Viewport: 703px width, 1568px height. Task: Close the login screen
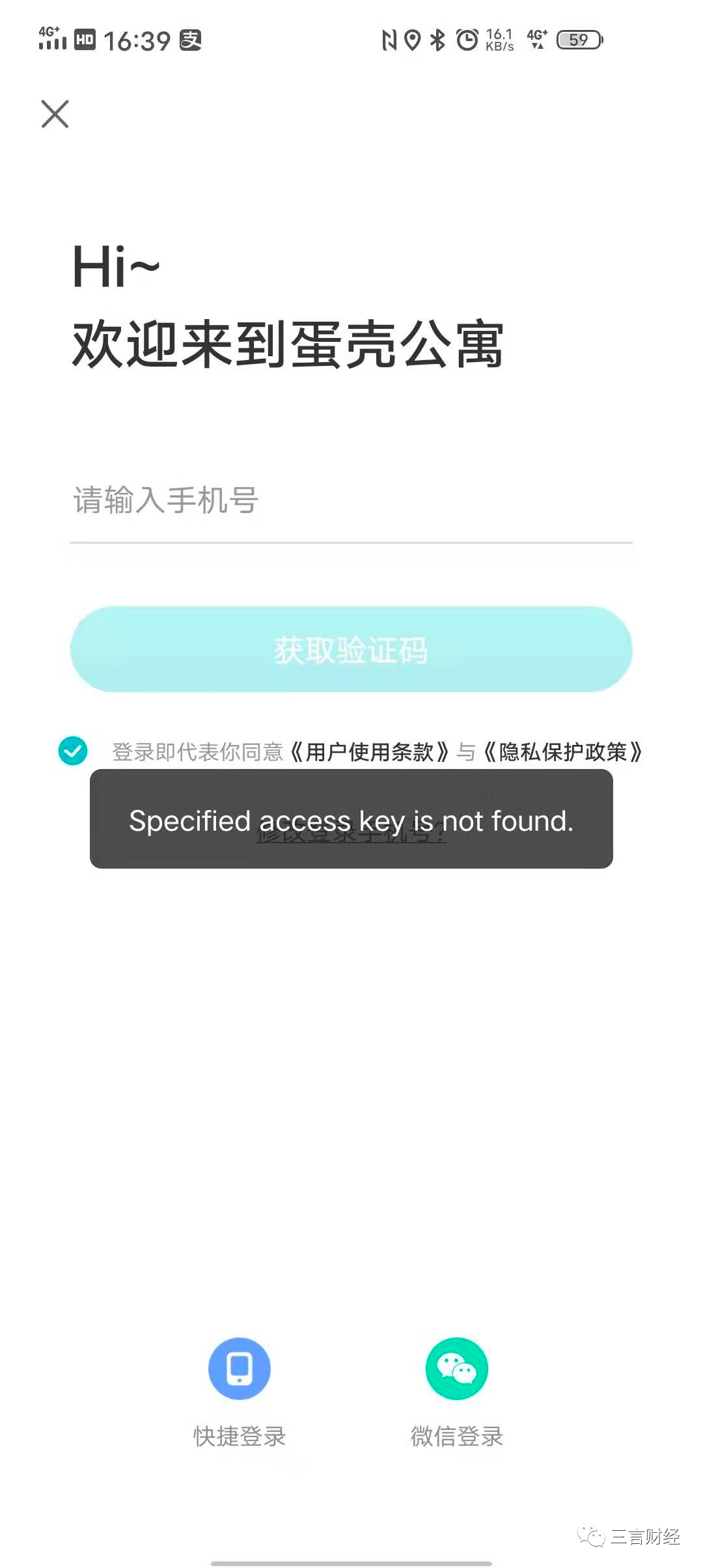[x=55, y=114]
